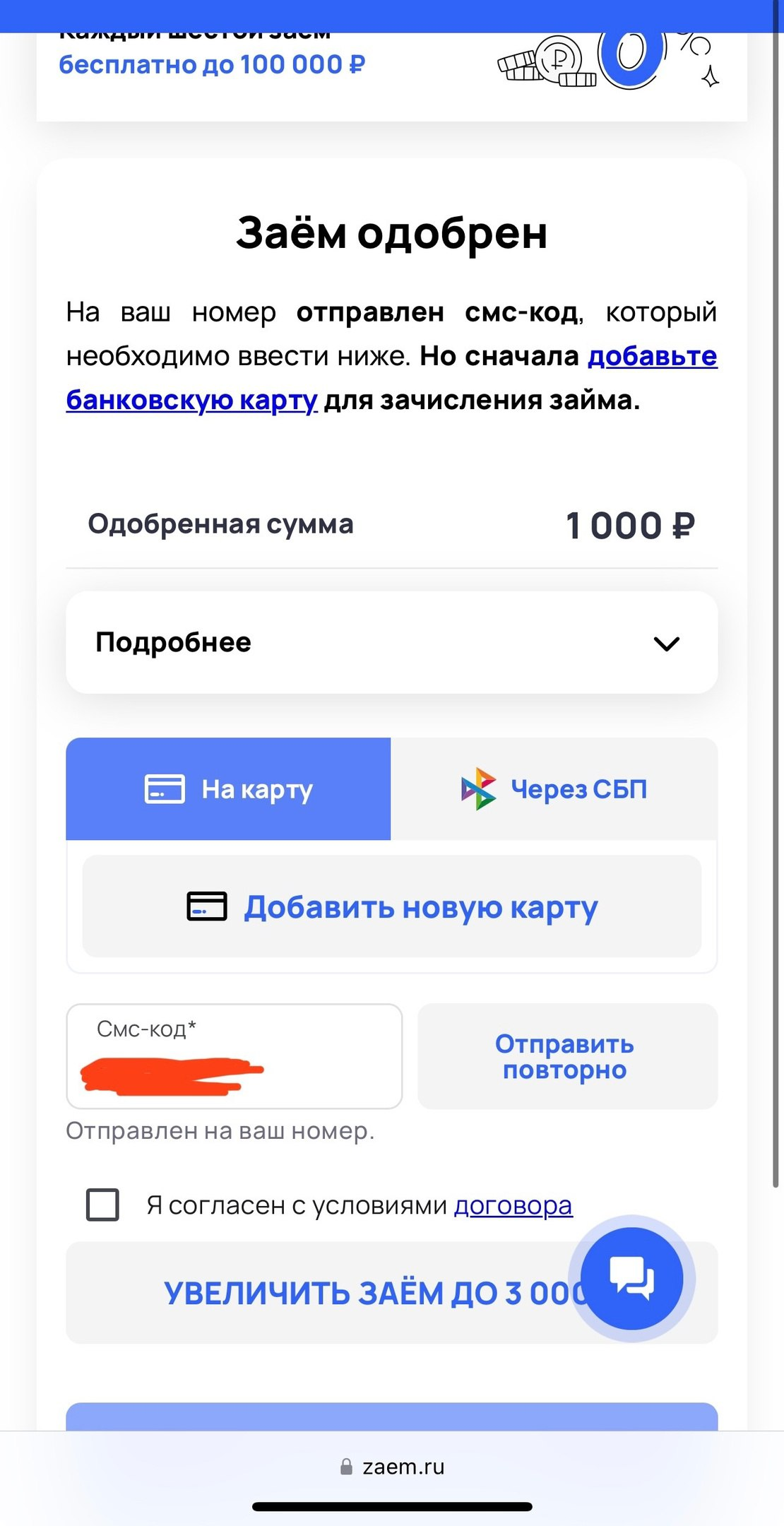Enable 'Я согласен с условиями договора' checkbox

tap(102, 1206)
